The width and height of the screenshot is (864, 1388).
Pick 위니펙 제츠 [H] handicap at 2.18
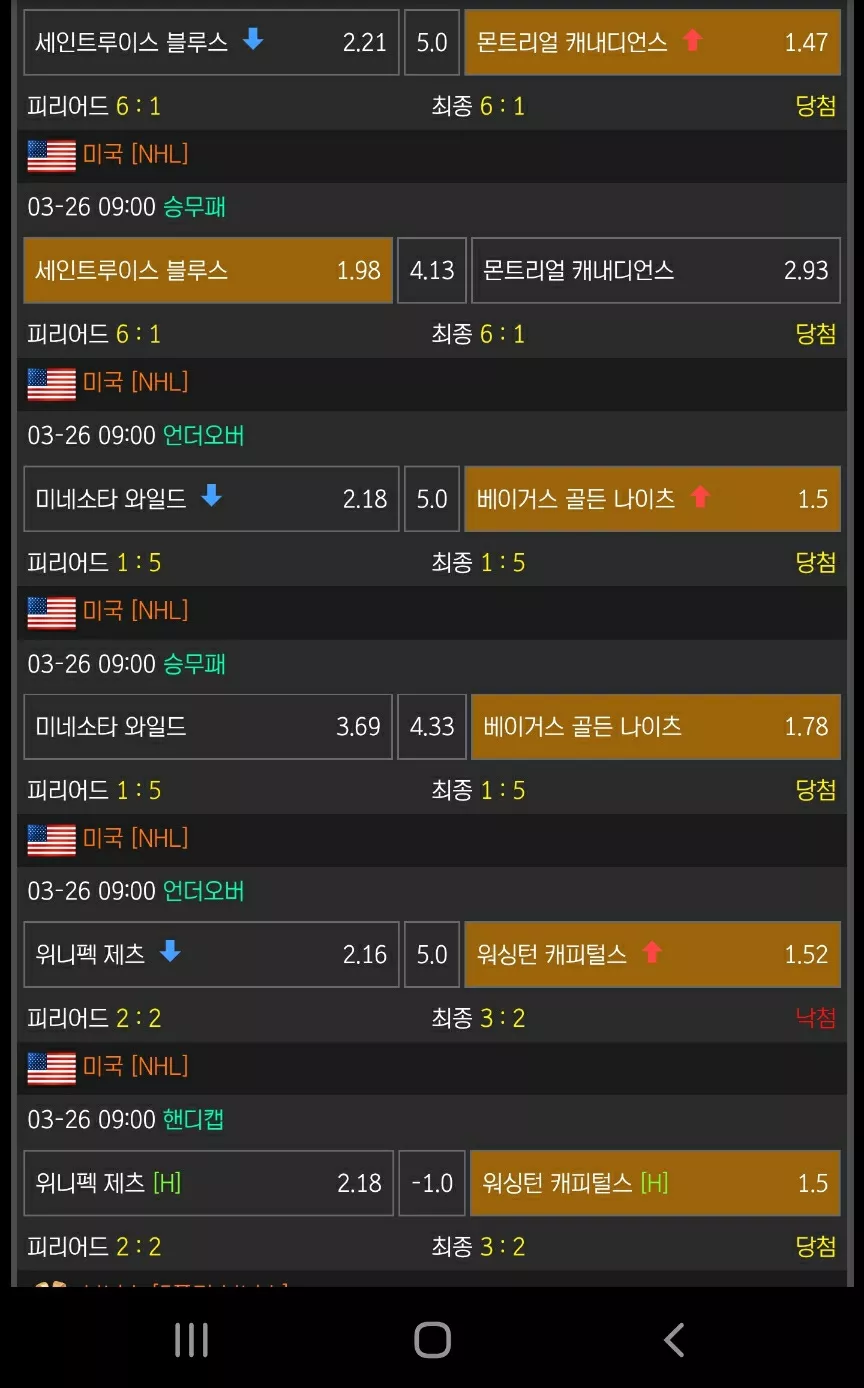coord(208,1183)
